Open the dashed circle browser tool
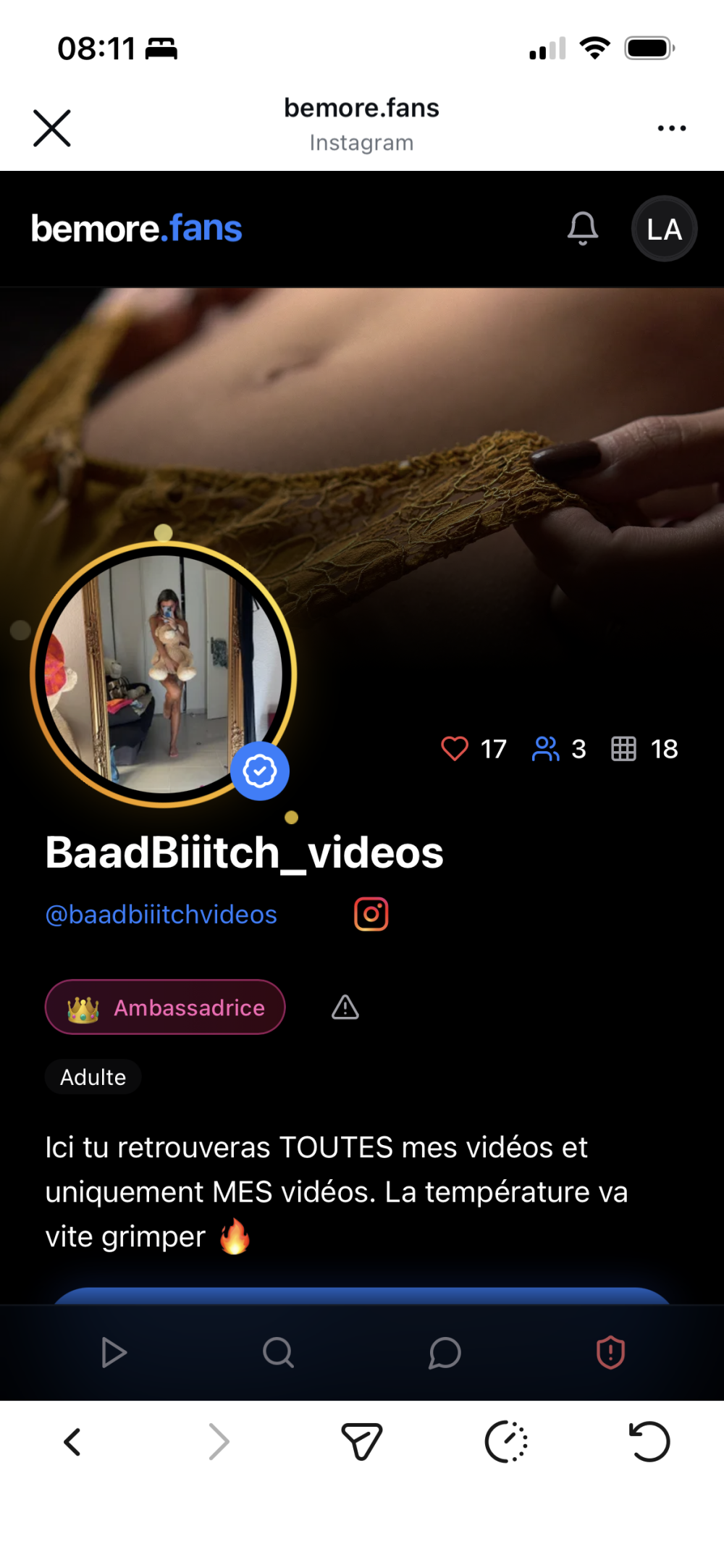The image size is (724, 1568). [x=506, y=1442]
